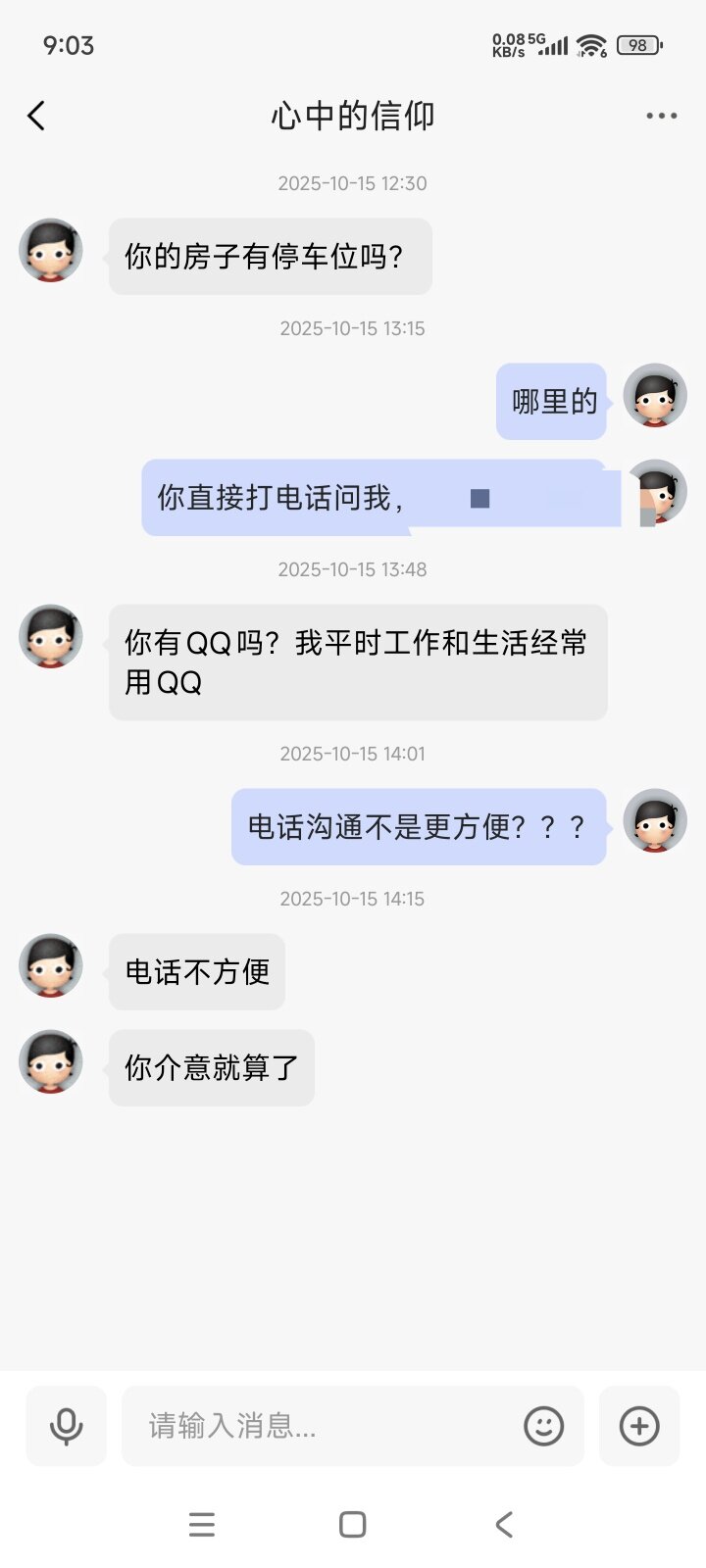This screenshot has height=1568, width=706.
Task: Open sender's avatar beside 你的房子有停车位吗
Action: (51, 250)
